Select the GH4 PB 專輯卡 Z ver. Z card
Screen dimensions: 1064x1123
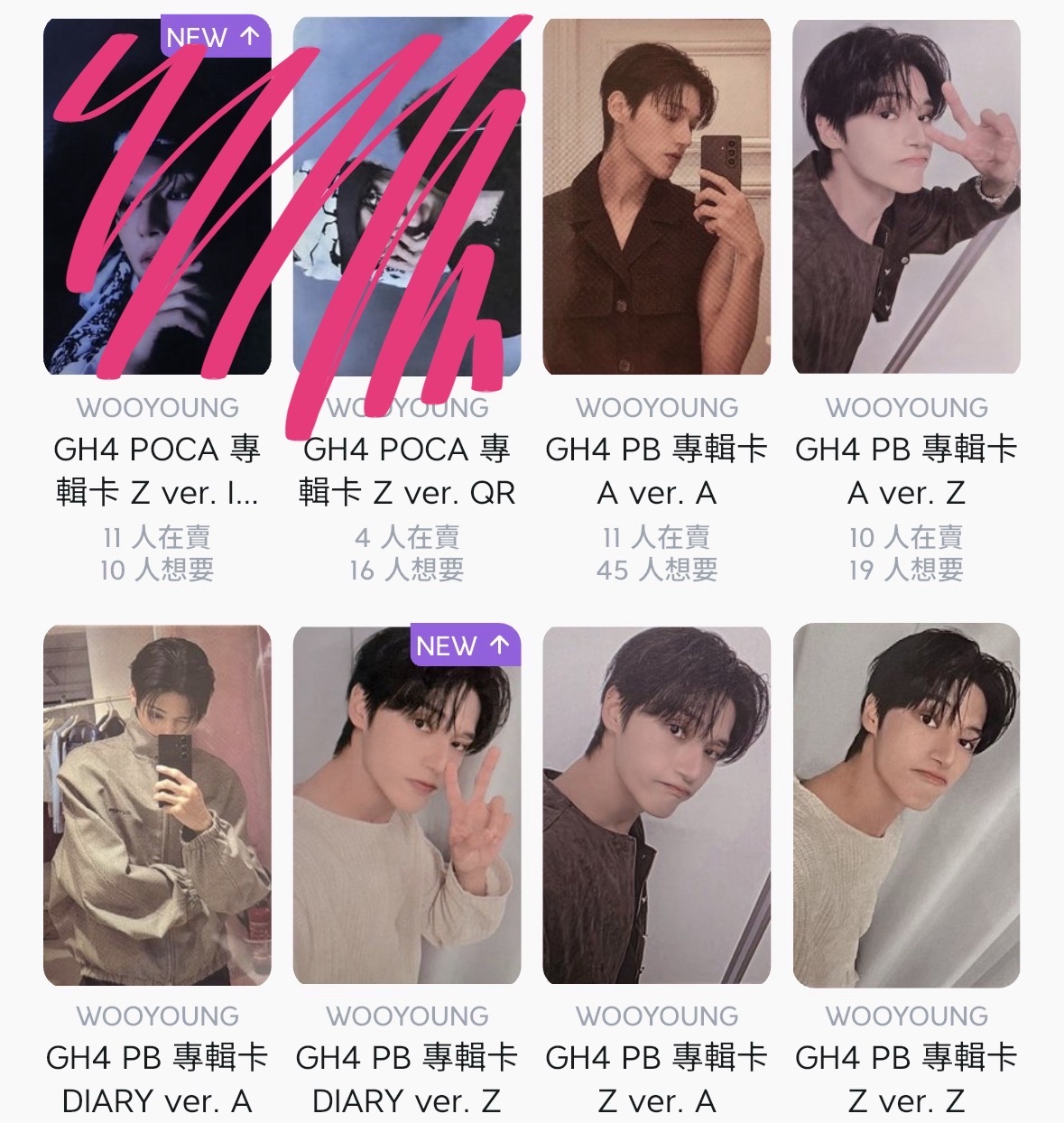point(906,804)
